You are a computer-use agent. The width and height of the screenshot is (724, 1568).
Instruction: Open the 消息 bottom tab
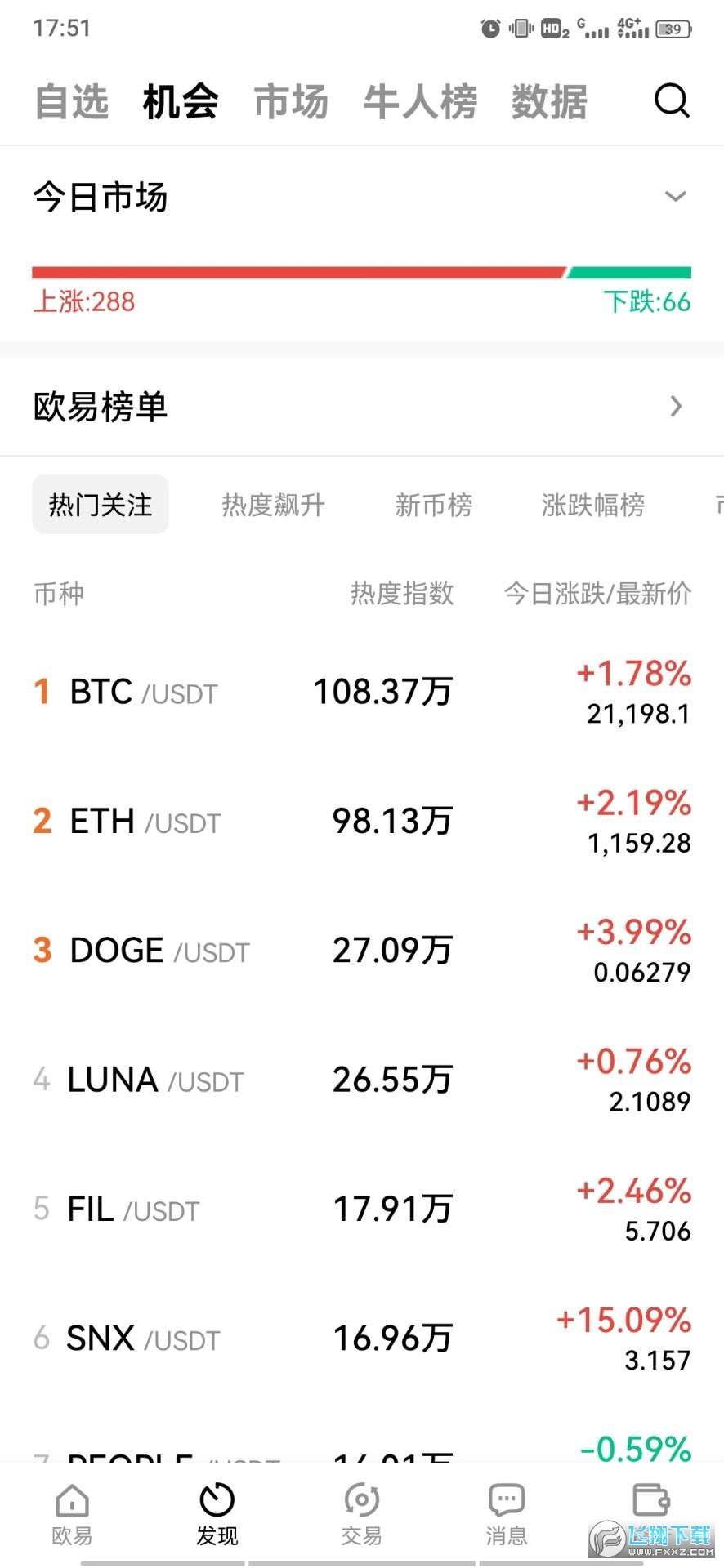(506, 1514)
